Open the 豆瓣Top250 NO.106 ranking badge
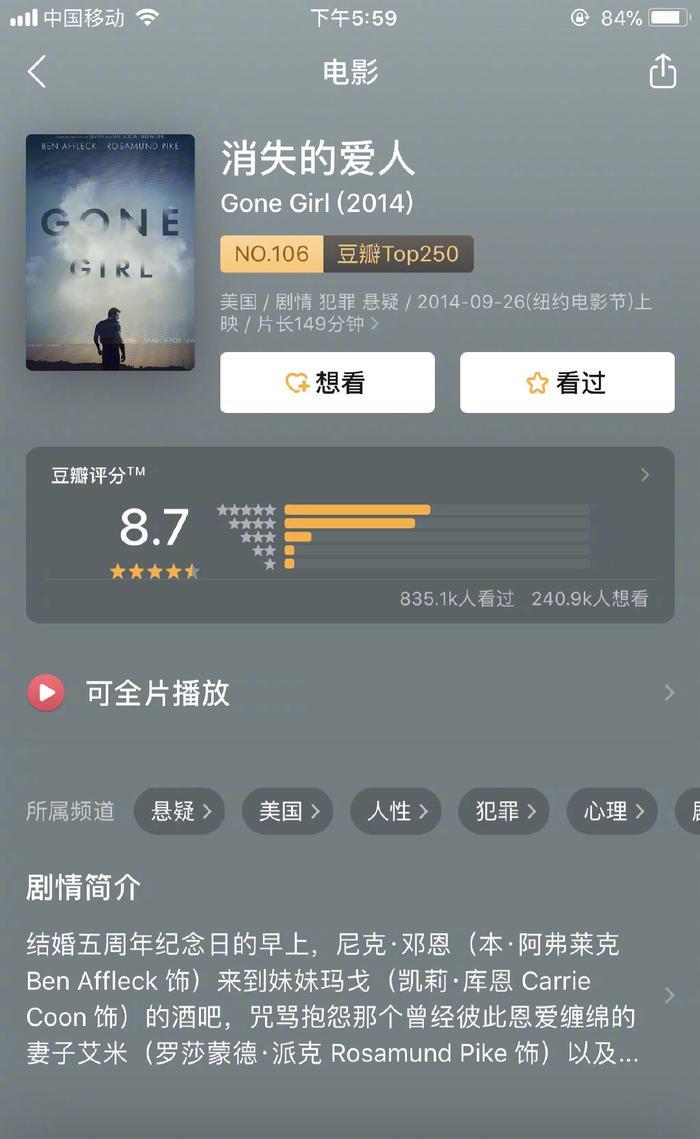Image resolution: width=700 pixels, height=1139 pixels. click(x=346, y=254)
